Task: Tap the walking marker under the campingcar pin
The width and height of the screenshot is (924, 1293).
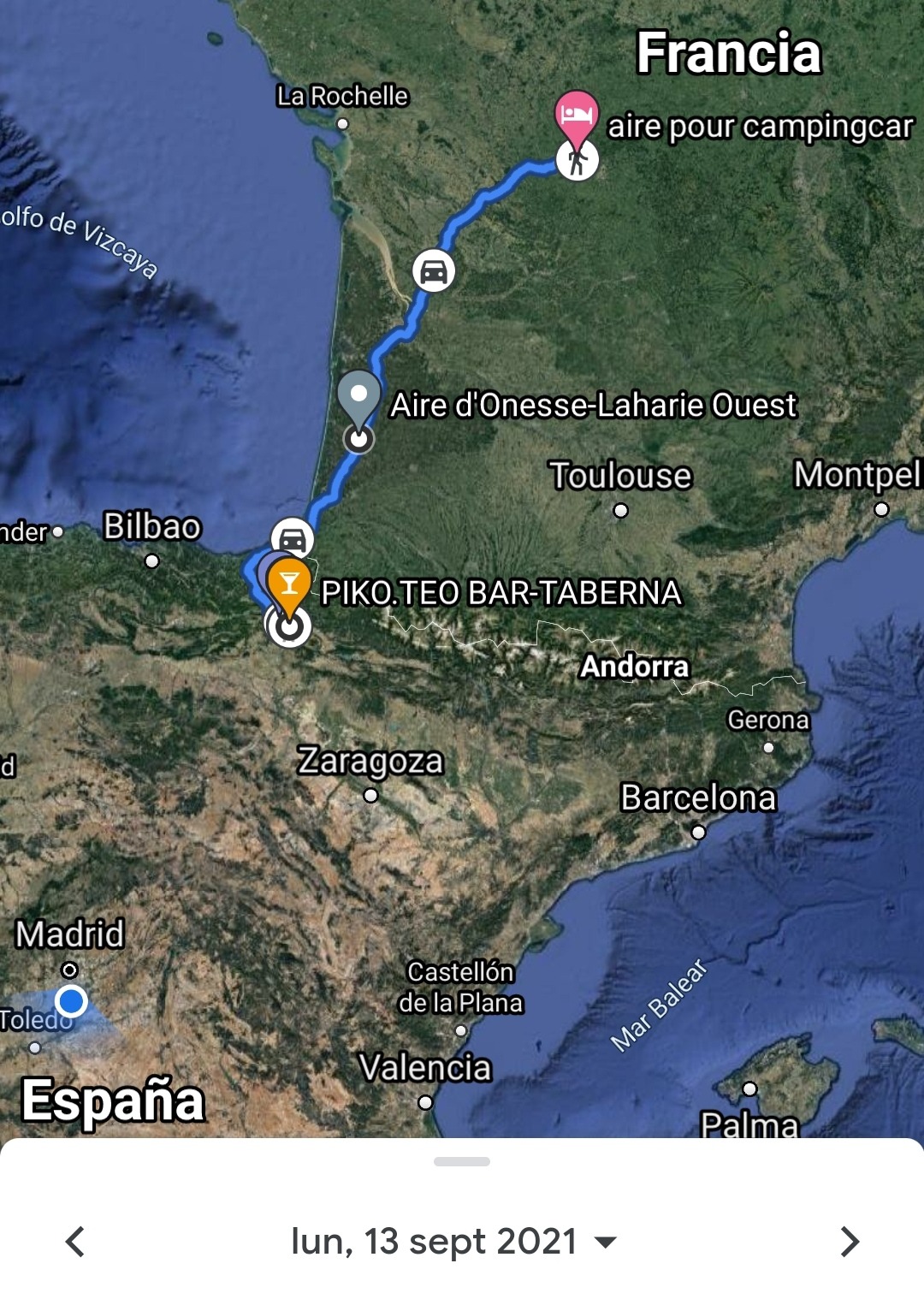Action: (577, 160)
